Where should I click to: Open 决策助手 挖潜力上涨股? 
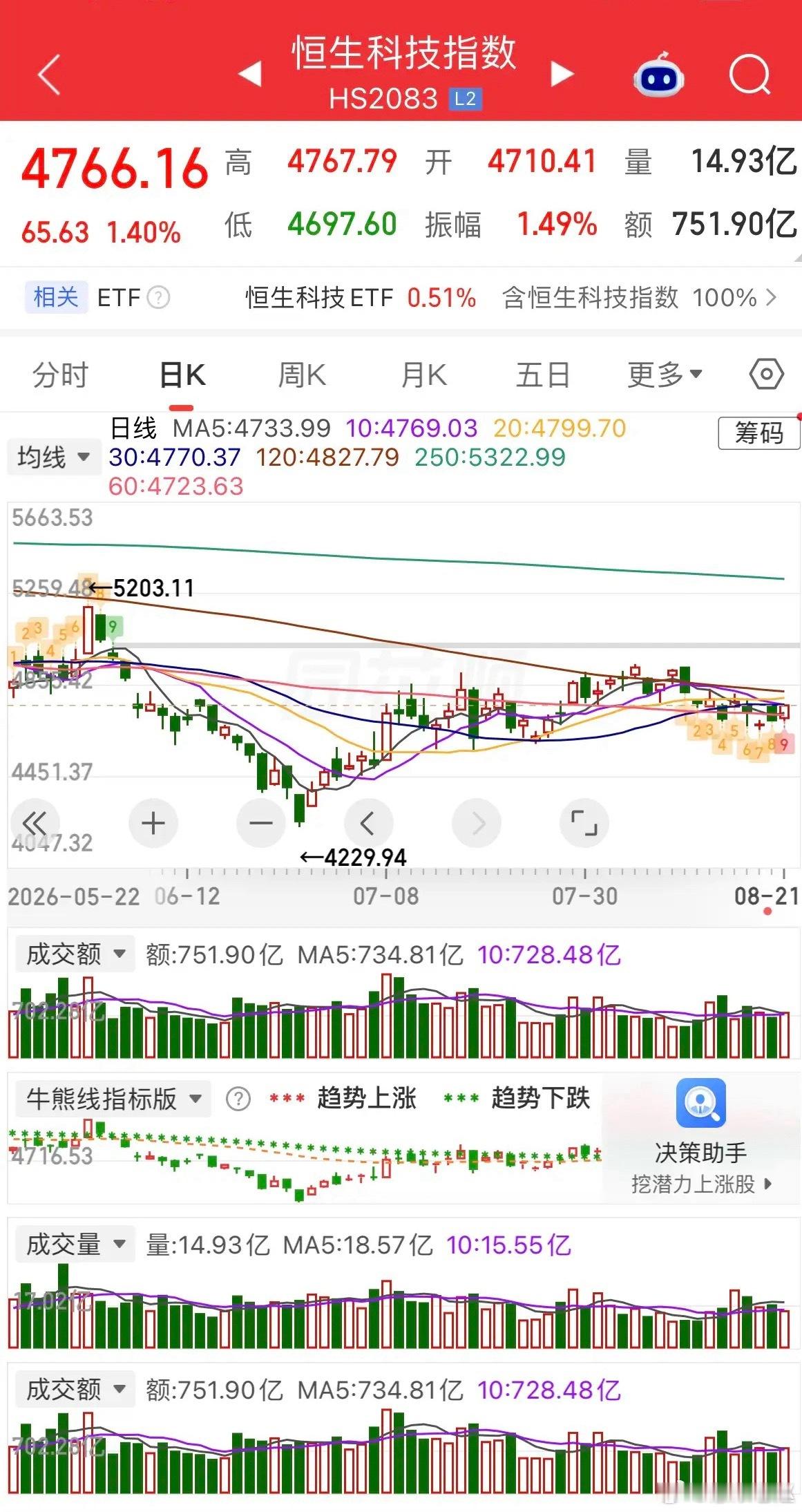pyautogui.click(x=701, y=1137)
